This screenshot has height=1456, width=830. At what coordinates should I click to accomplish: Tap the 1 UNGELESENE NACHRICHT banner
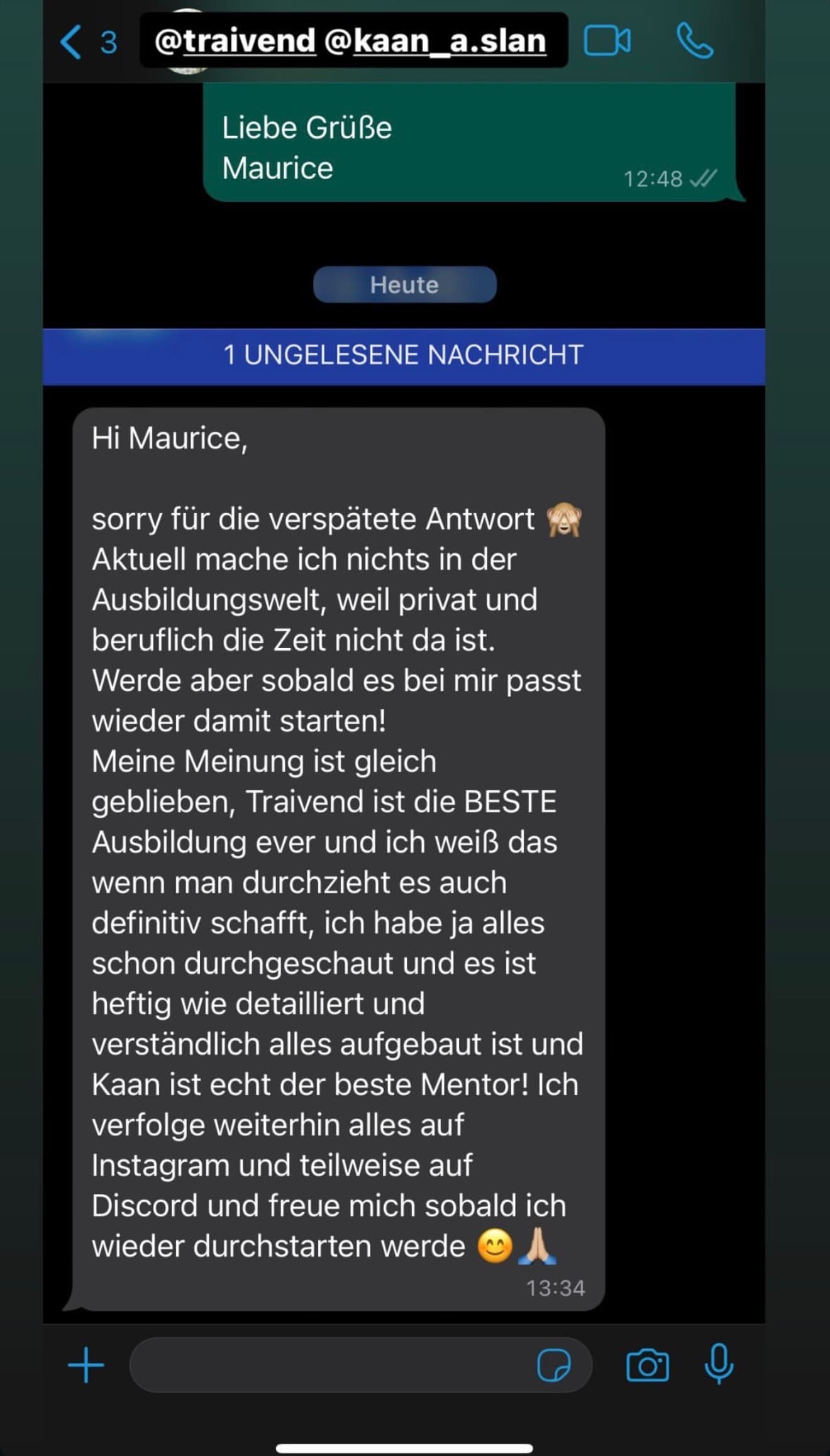click(405, 355)
